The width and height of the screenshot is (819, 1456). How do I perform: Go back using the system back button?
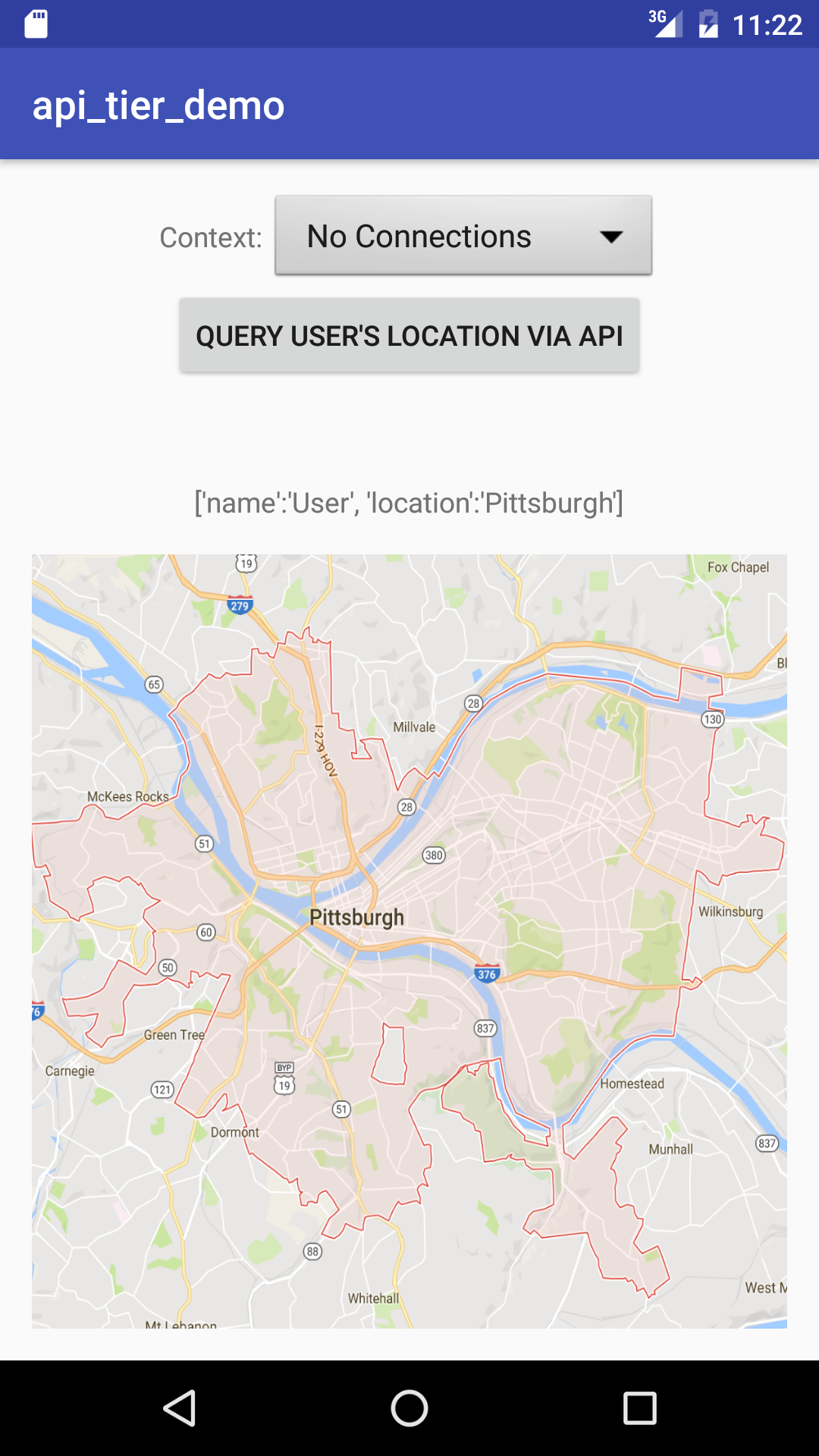[x=180, y=1408]
